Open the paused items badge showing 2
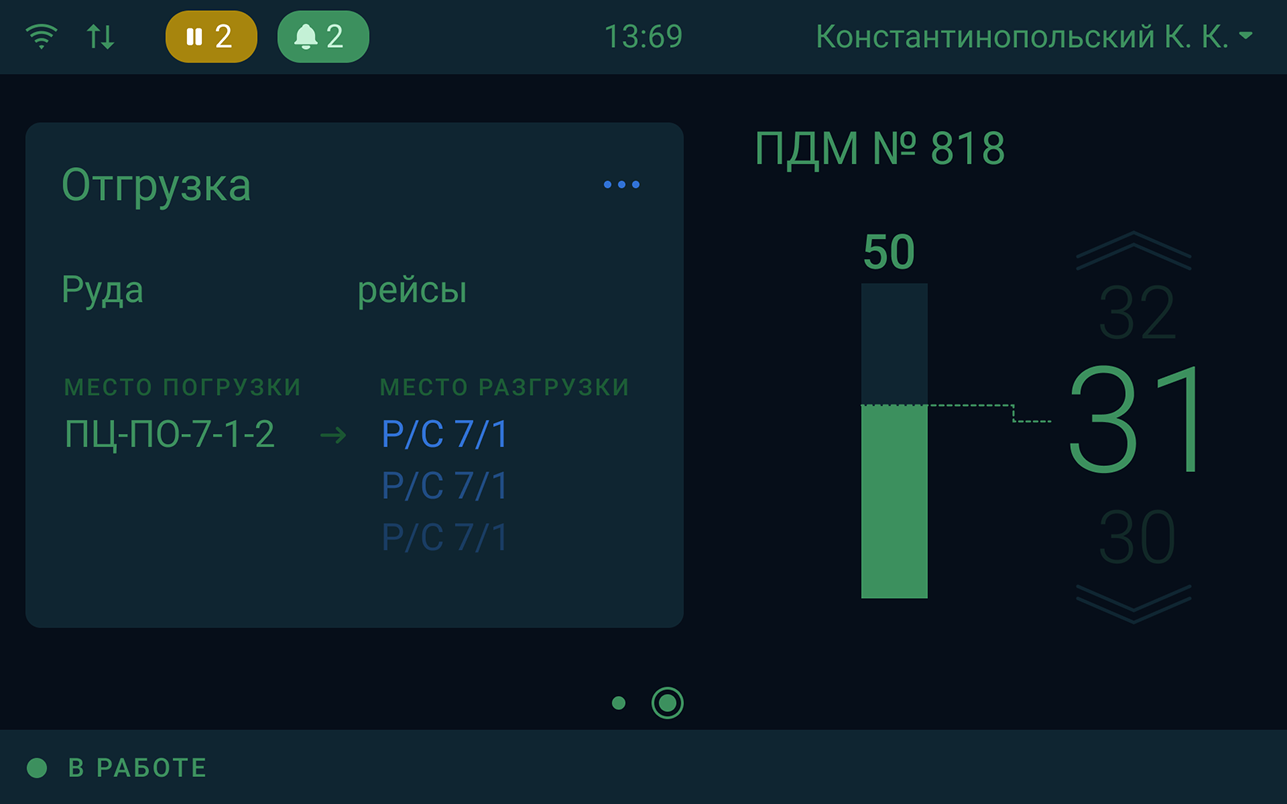 (x=211, y=37)
